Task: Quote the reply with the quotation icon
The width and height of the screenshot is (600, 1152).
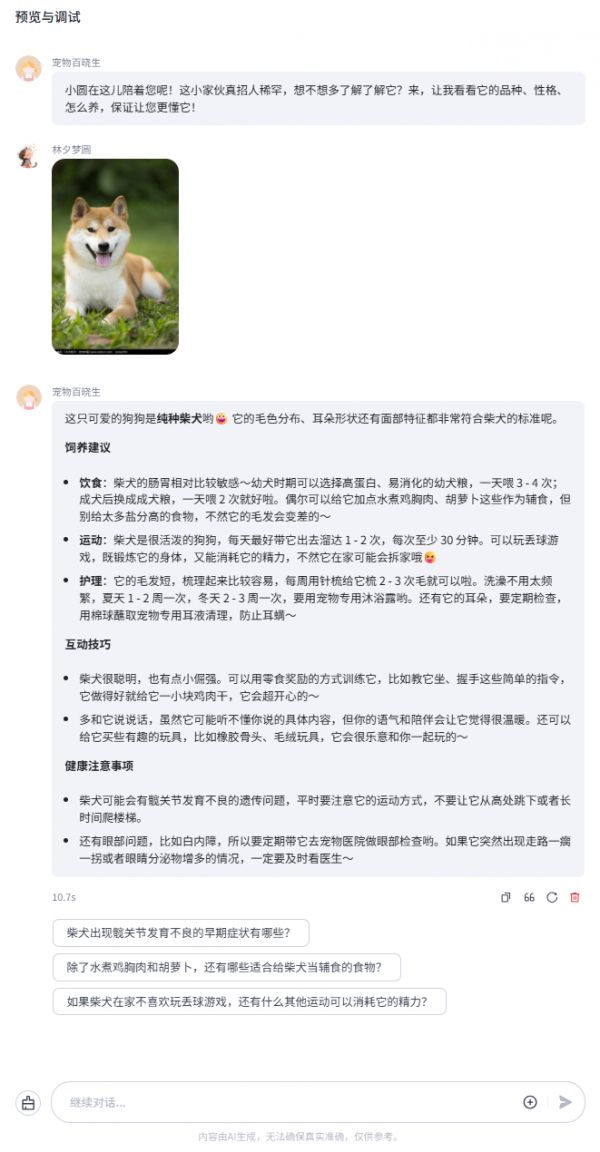Action: click(x=529, y=897)
